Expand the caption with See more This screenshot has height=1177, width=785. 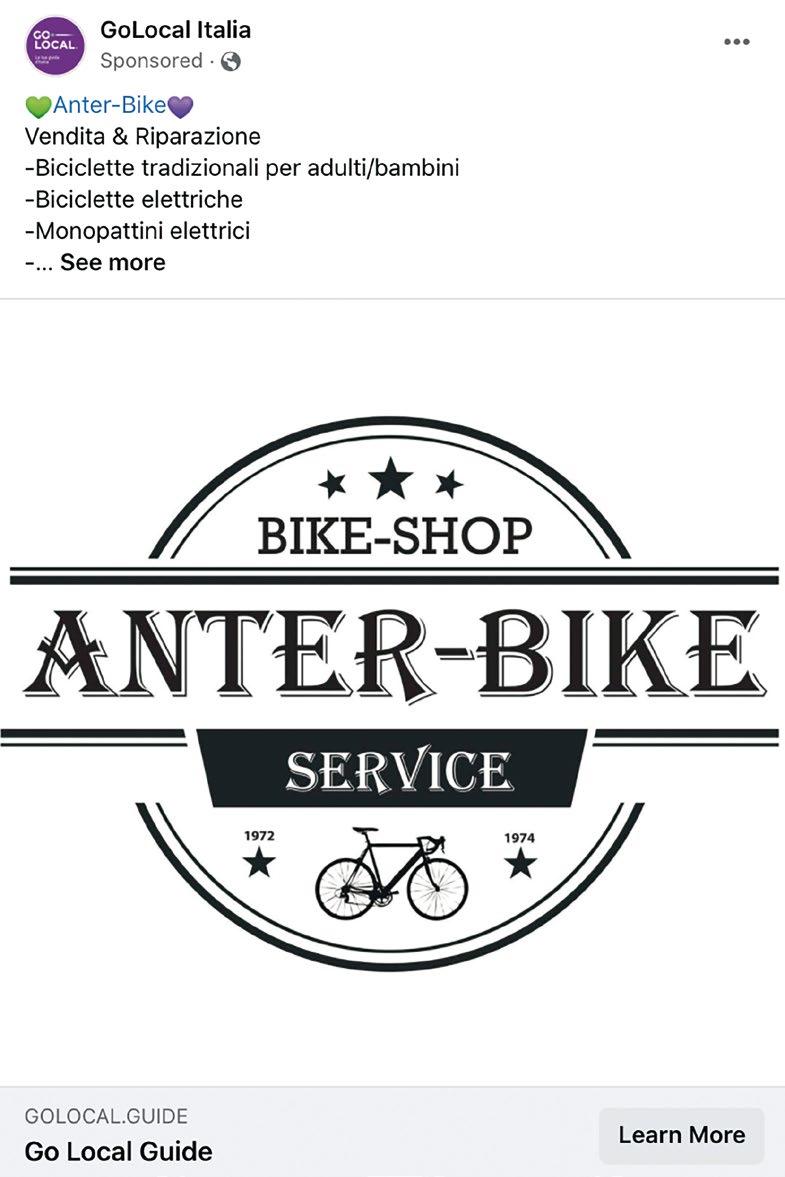pyautogui.click(x=112, y=263)
